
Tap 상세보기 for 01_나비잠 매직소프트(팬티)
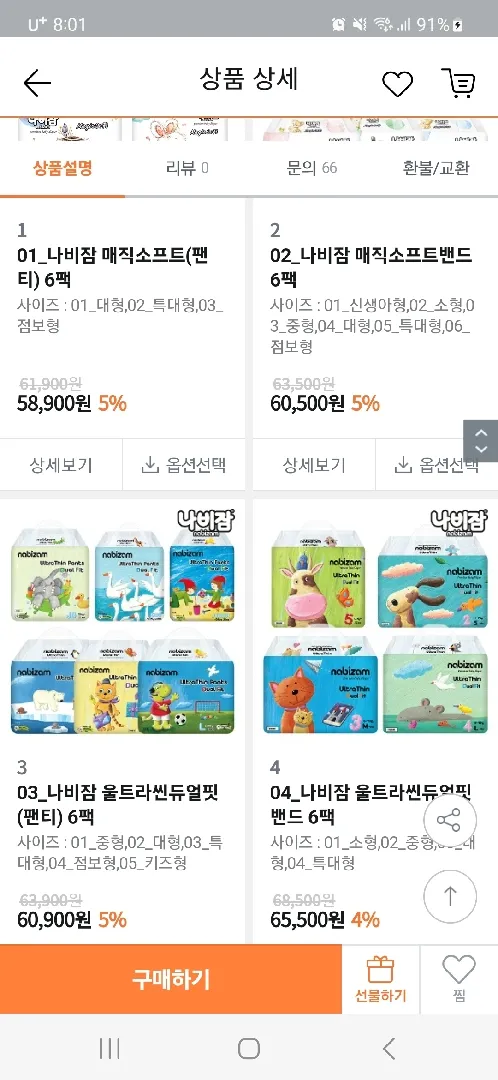61,465
